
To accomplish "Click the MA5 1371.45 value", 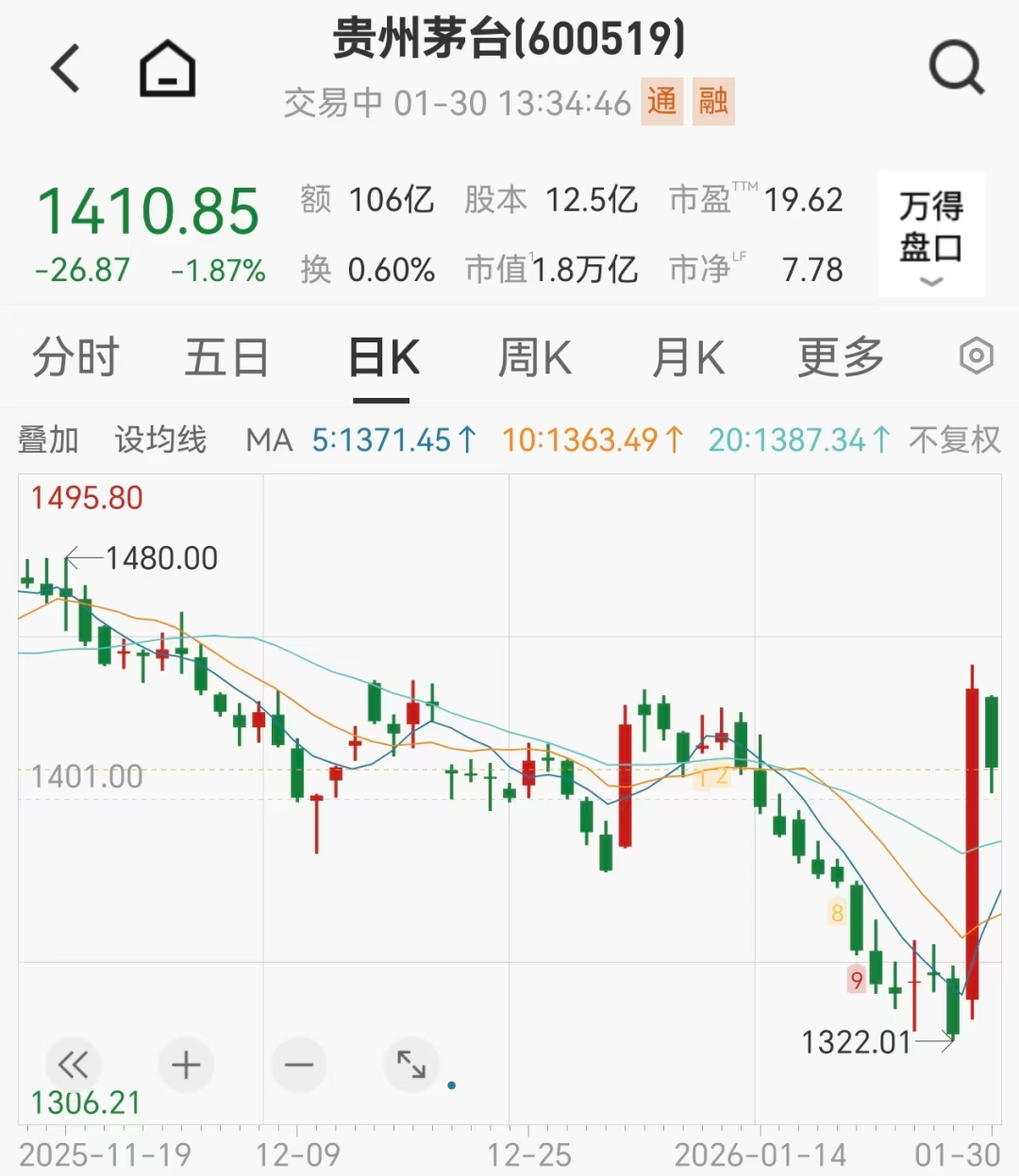I will click(x=391, y=439).
